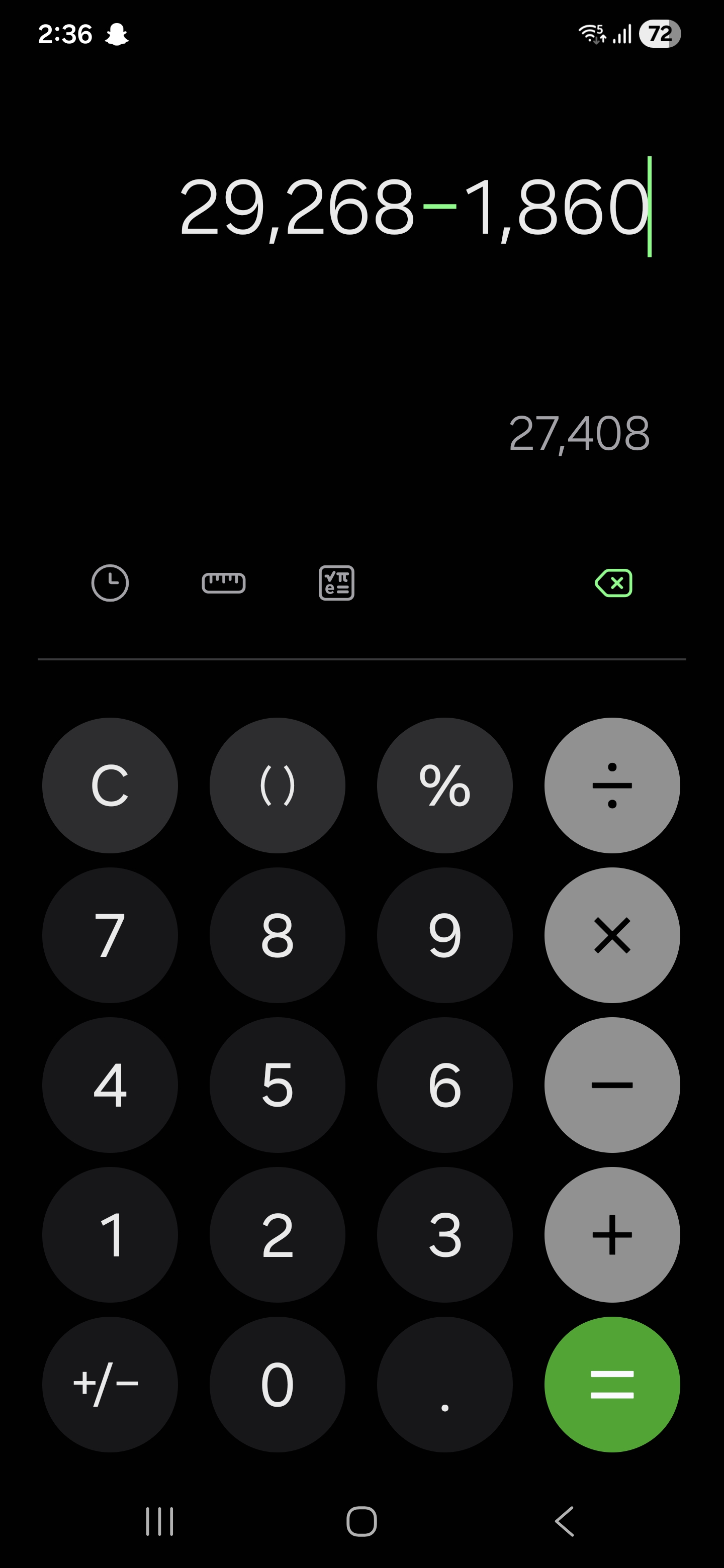The image size is (724, 1568).
Task: Calculate result with the equals button
Action: [612, 1384]
